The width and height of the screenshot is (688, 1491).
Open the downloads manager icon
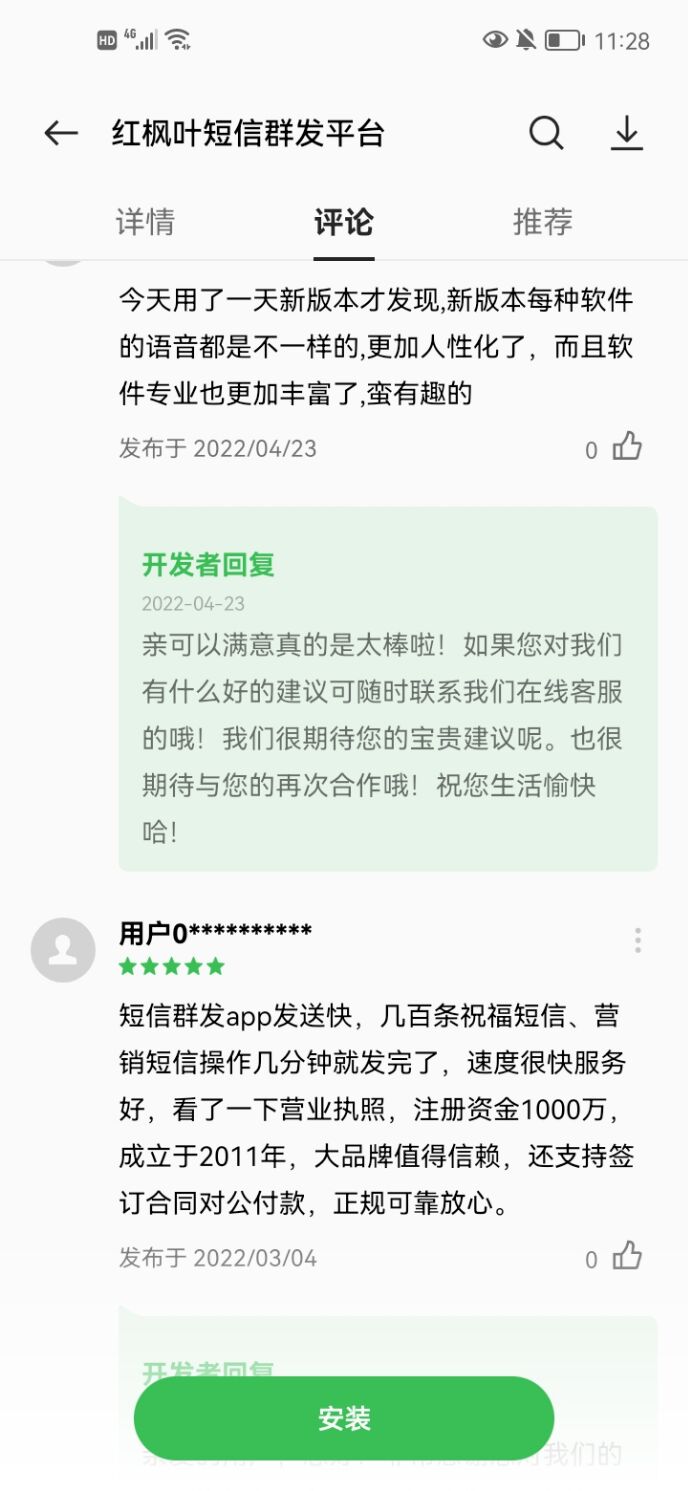627,133
